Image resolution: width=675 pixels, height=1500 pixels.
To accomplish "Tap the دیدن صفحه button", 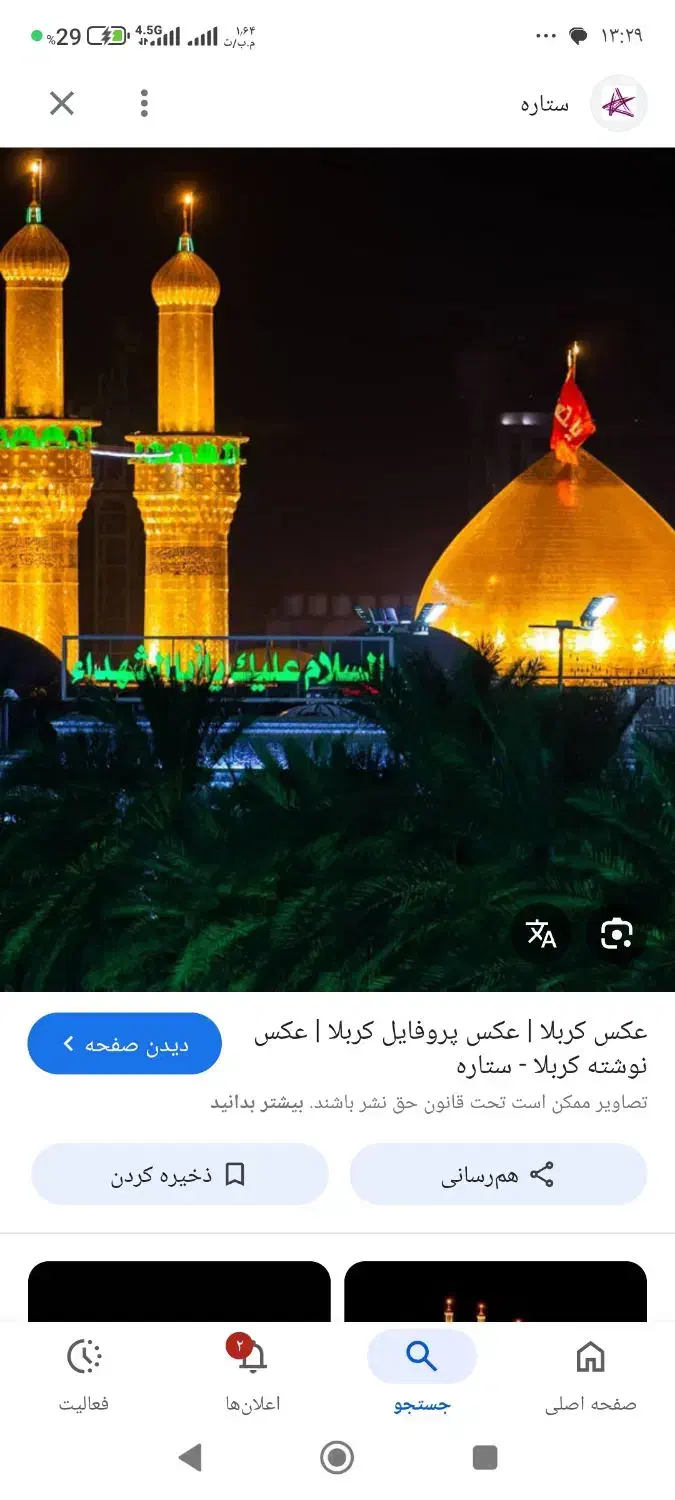I will (x=125, y=1044).
